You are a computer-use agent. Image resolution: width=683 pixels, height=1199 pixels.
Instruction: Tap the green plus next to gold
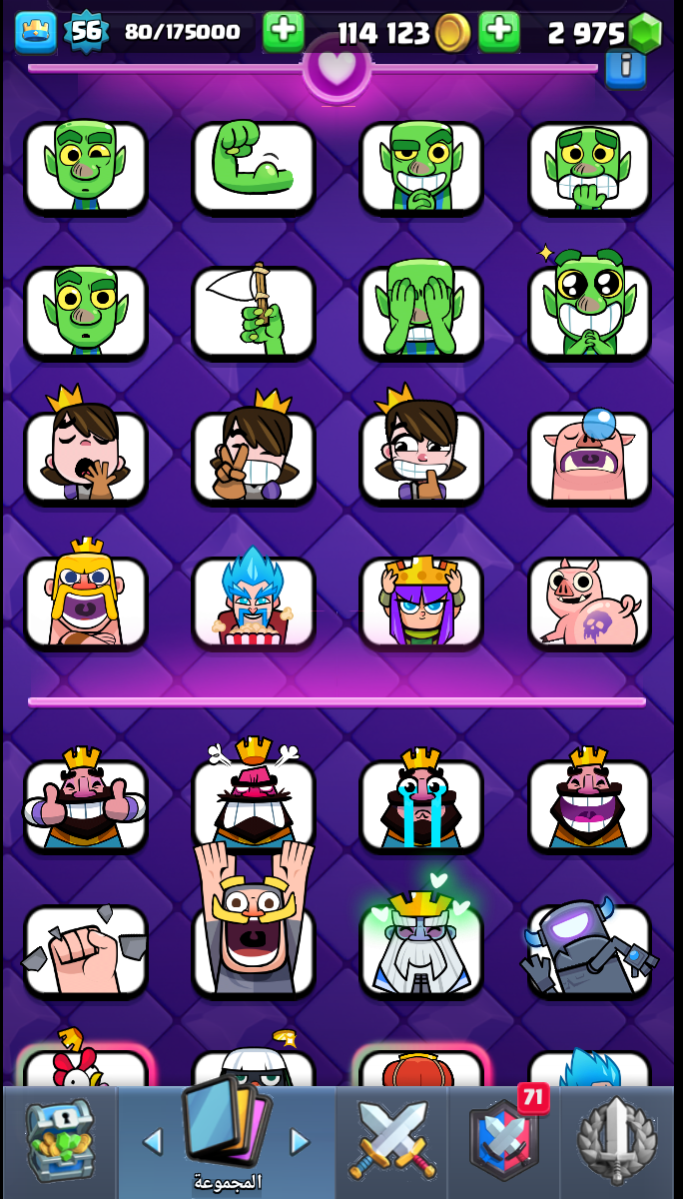(x=499, y=32)
